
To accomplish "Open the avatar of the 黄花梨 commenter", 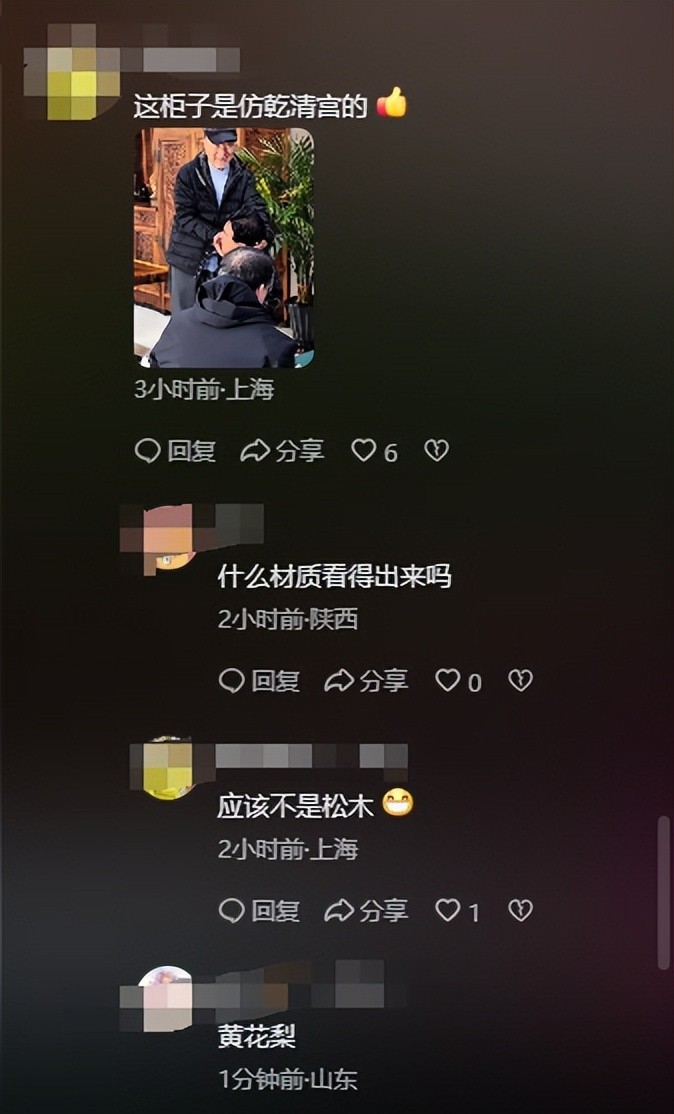I will pos(168,996).
